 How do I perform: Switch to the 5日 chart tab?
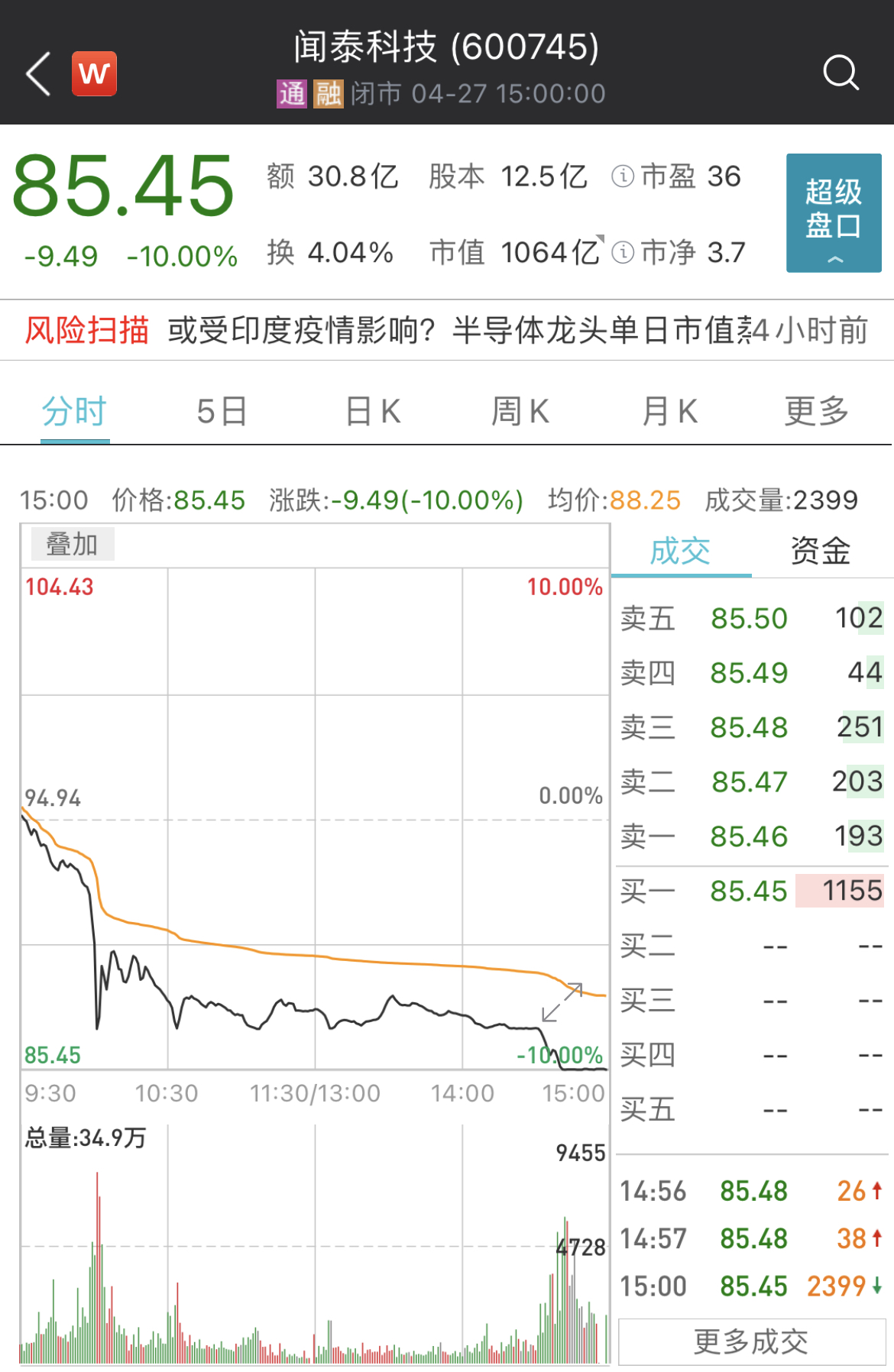coord(222,412)
